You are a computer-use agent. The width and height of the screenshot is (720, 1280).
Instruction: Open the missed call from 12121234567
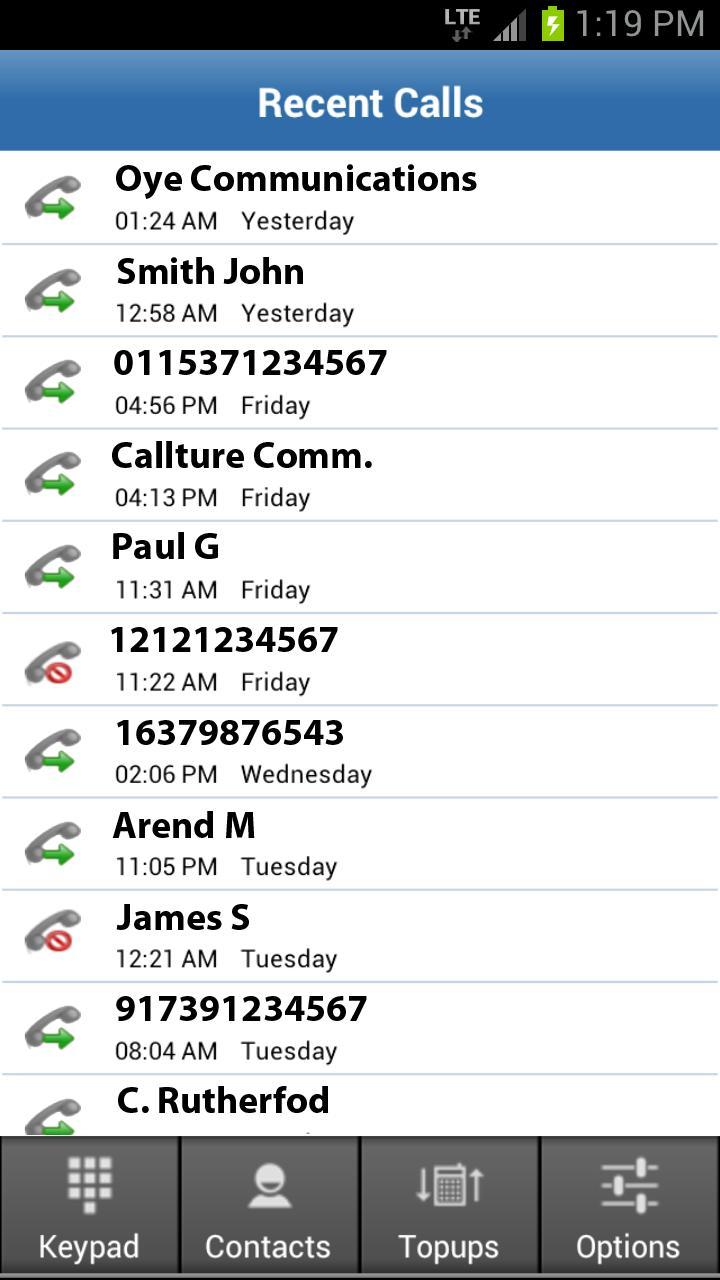[x=360, y=658]
